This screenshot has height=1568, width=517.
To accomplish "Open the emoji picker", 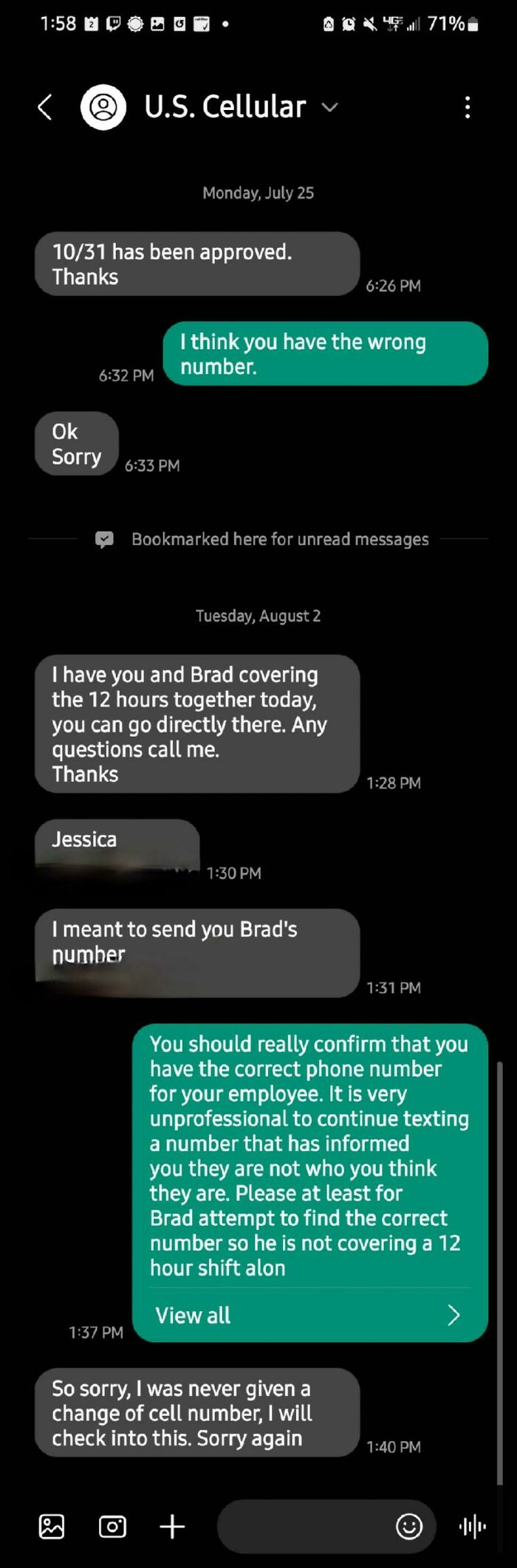I will (x=409, y=1526).
